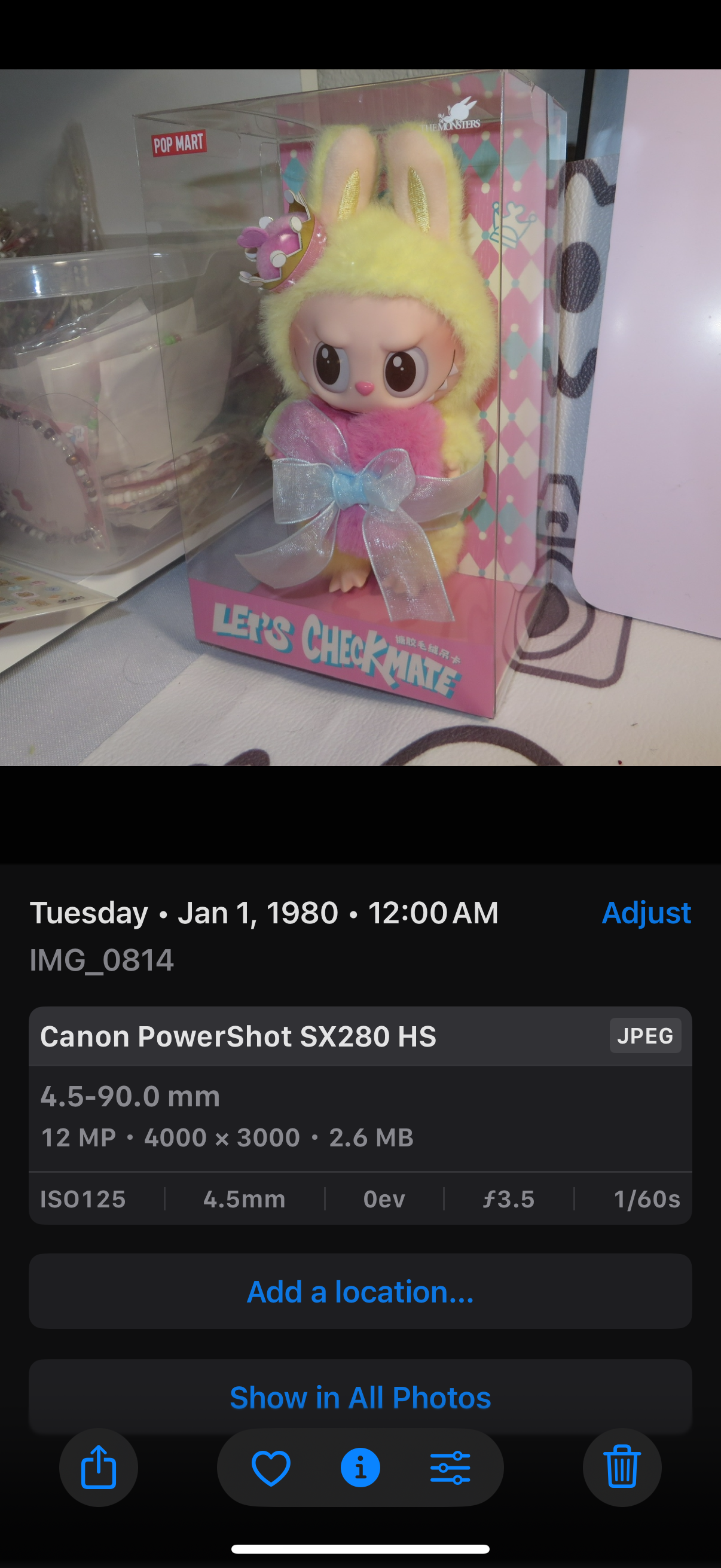The height and width of the screenshot is (1568, 721).
Task: Add a location to this photo
Action: click(x=360, y=1291)
